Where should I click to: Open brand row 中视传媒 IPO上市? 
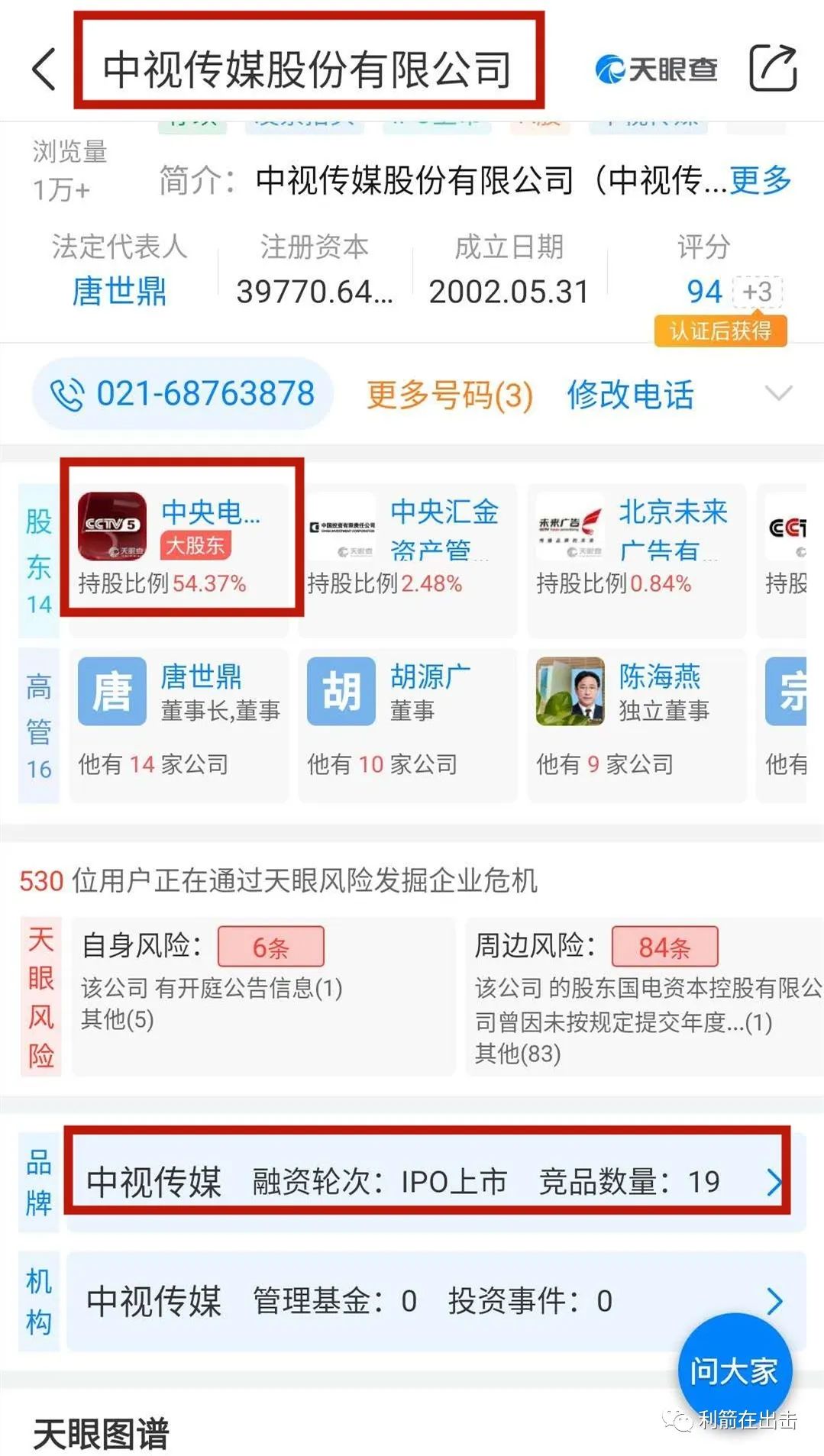(x=428, y=1181)
